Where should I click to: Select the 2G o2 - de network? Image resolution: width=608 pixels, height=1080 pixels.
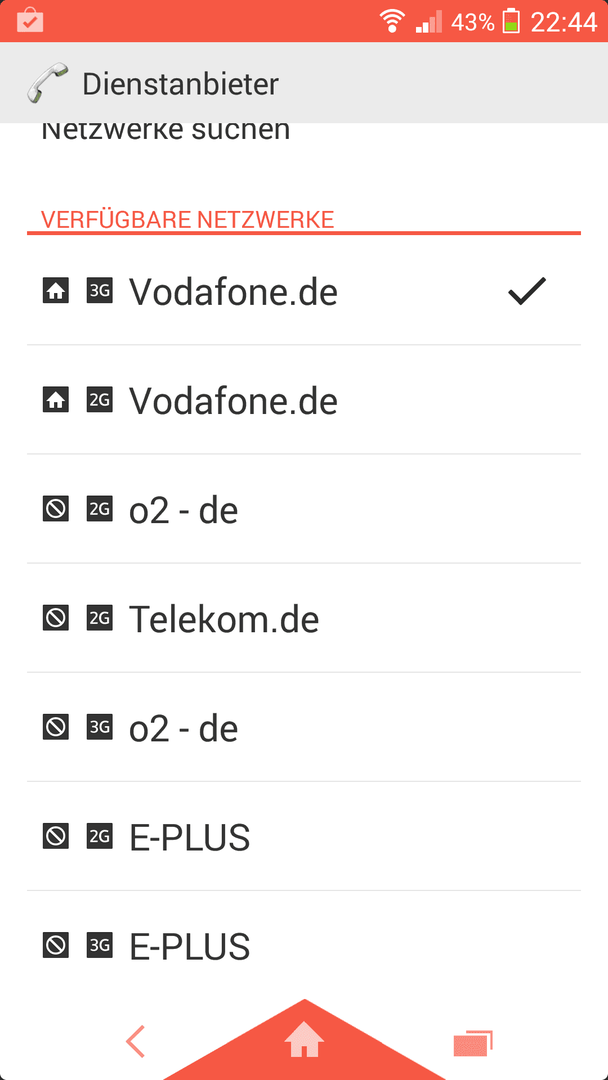304,509
